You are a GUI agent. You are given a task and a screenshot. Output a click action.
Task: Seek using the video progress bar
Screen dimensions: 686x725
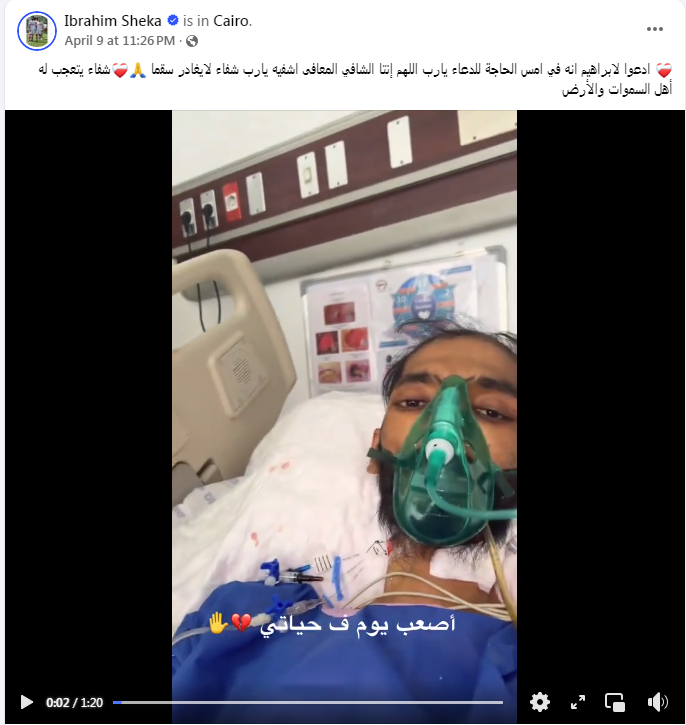point(320,702)
